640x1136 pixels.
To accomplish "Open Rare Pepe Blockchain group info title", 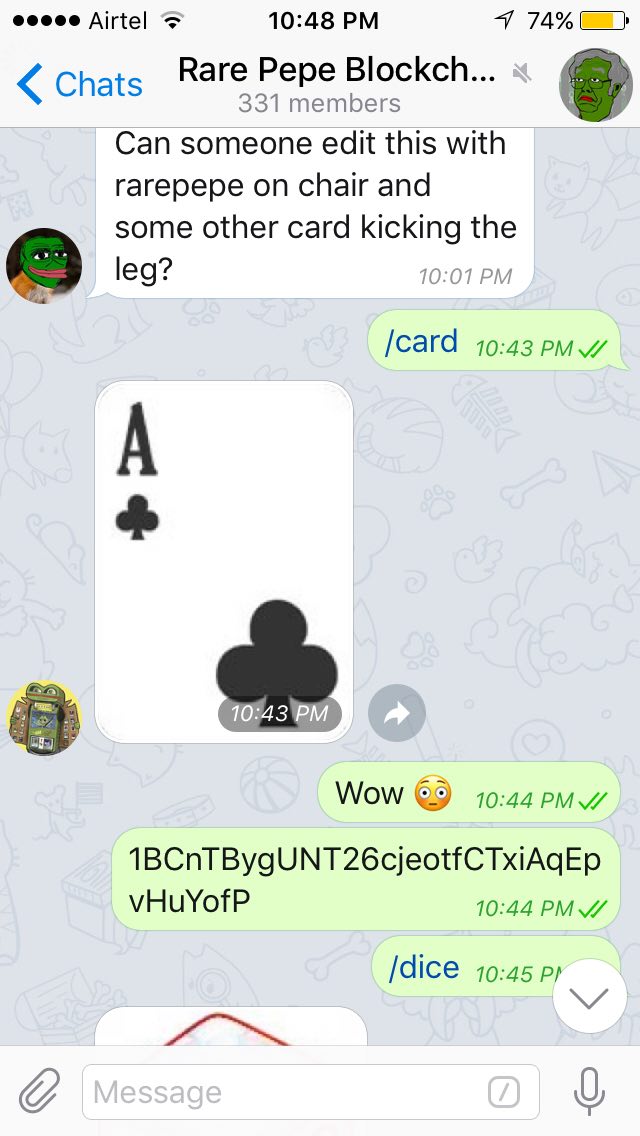I will [x=337, y=70].
